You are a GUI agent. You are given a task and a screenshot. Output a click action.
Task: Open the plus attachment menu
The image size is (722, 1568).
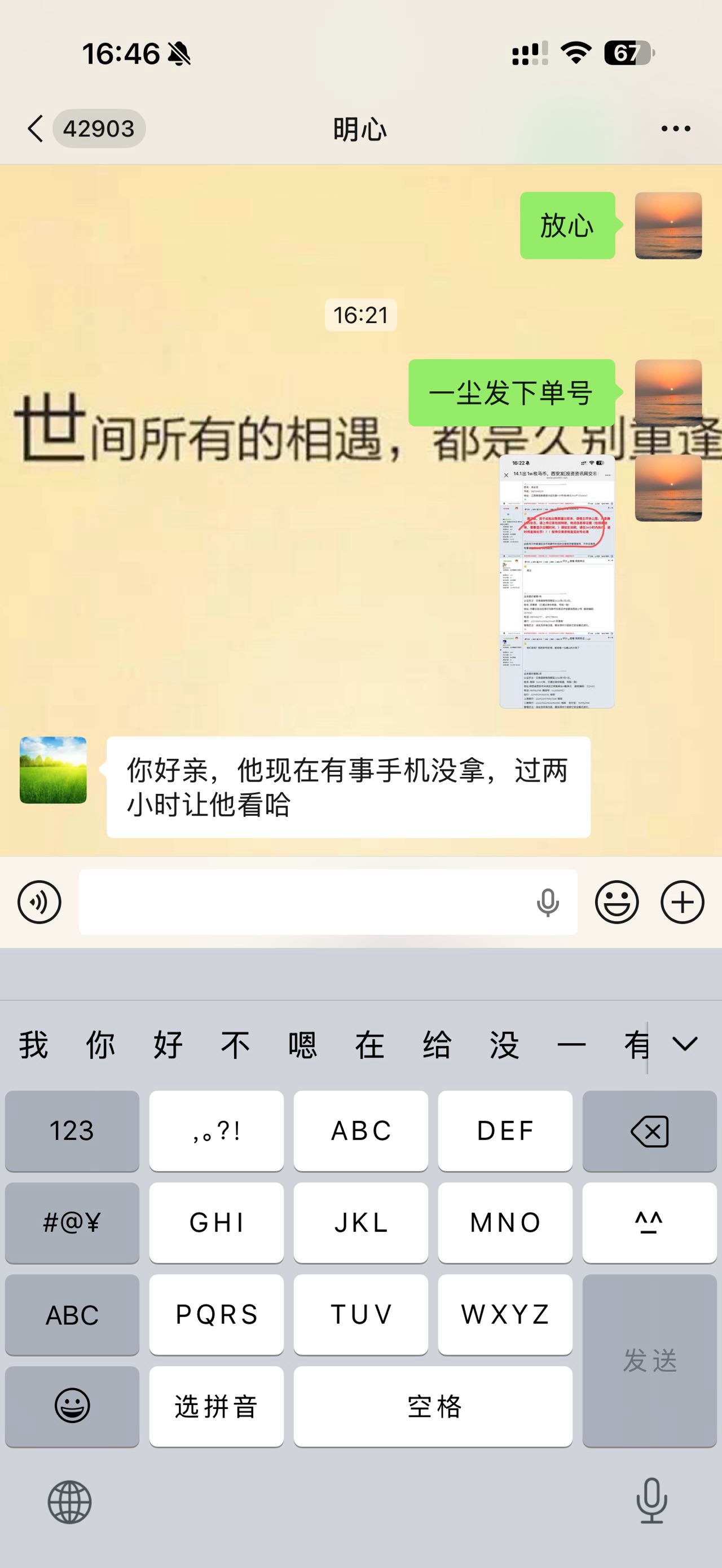pos(682,902)
